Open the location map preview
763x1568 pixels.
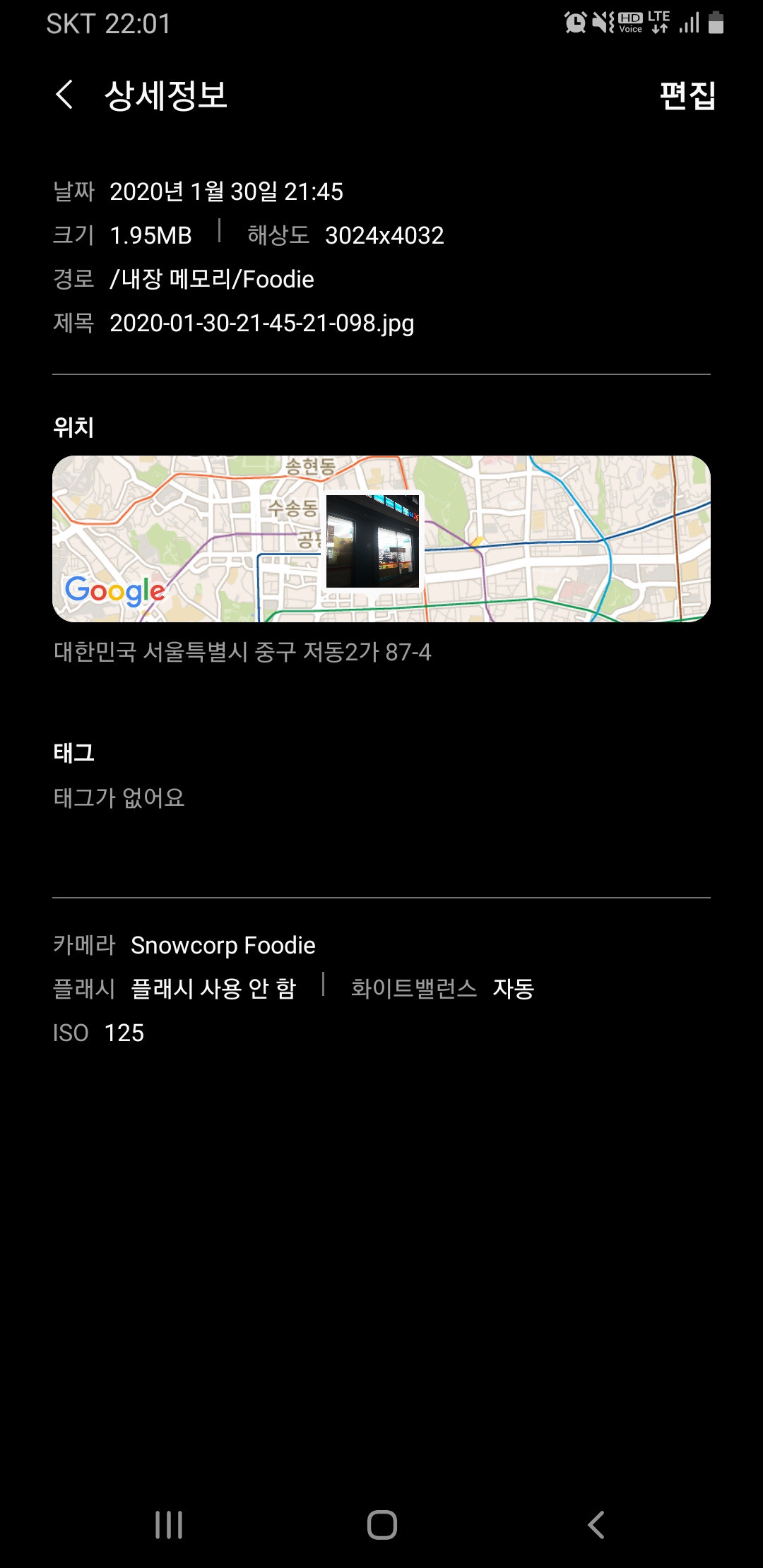tap(381, 538)
